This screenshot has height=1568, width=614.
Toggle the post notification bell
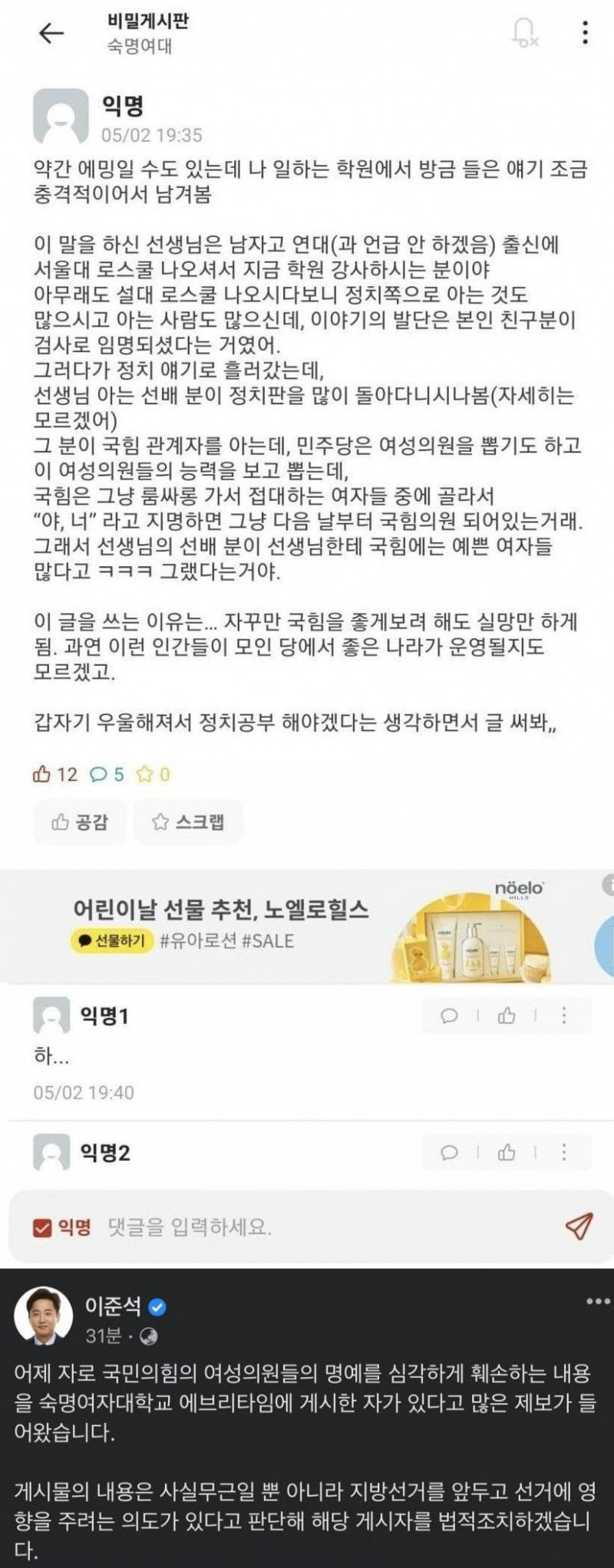pos(524,32)
